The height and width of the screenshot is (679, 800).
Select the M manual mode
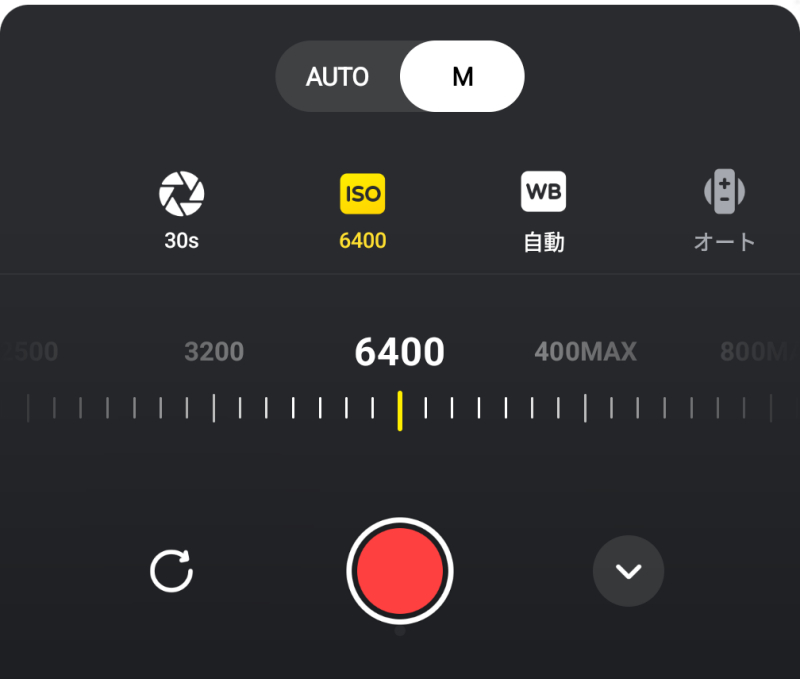click(x=462, y=77)
